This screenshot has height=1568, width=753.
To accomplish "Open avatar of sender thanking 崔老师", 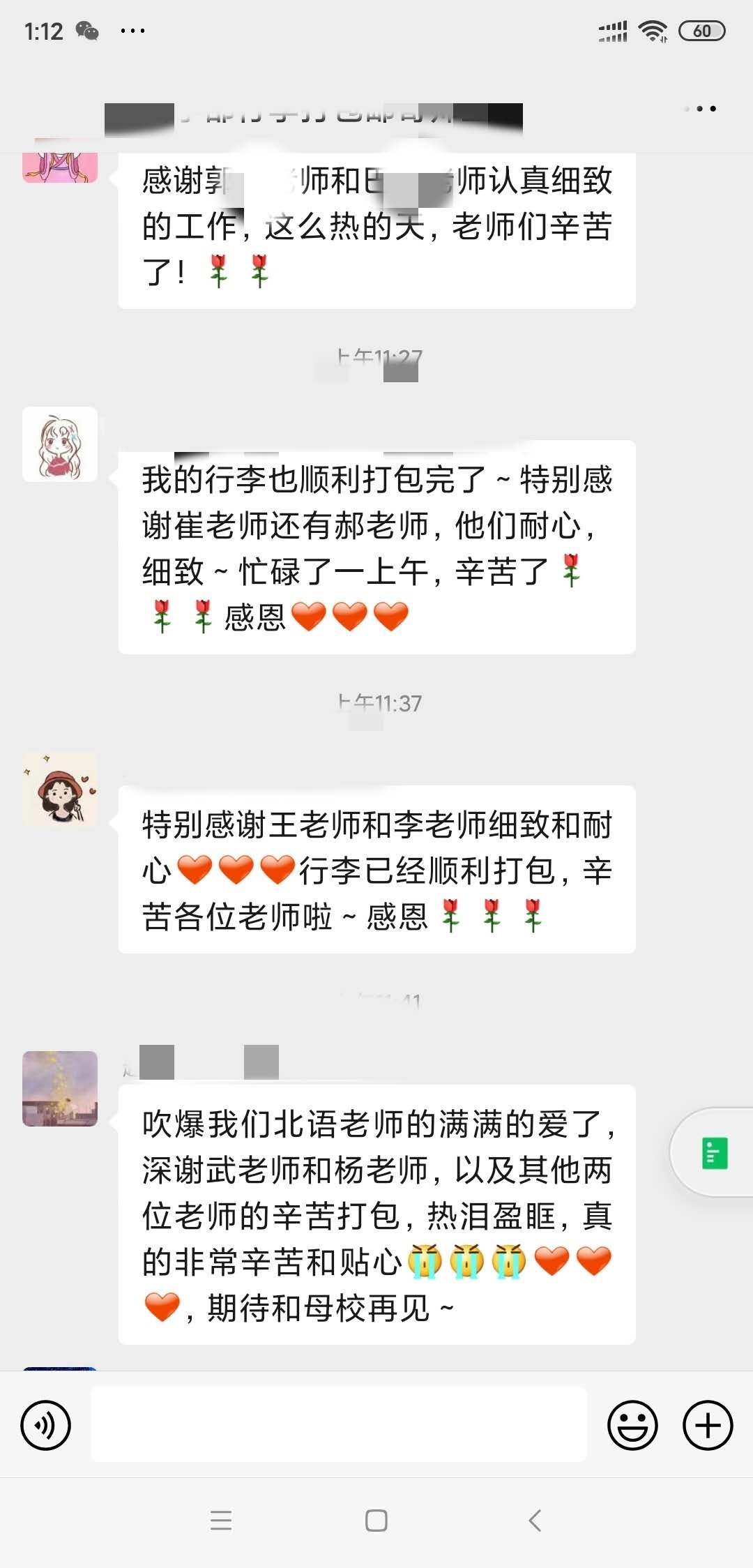I will (60, 444).
